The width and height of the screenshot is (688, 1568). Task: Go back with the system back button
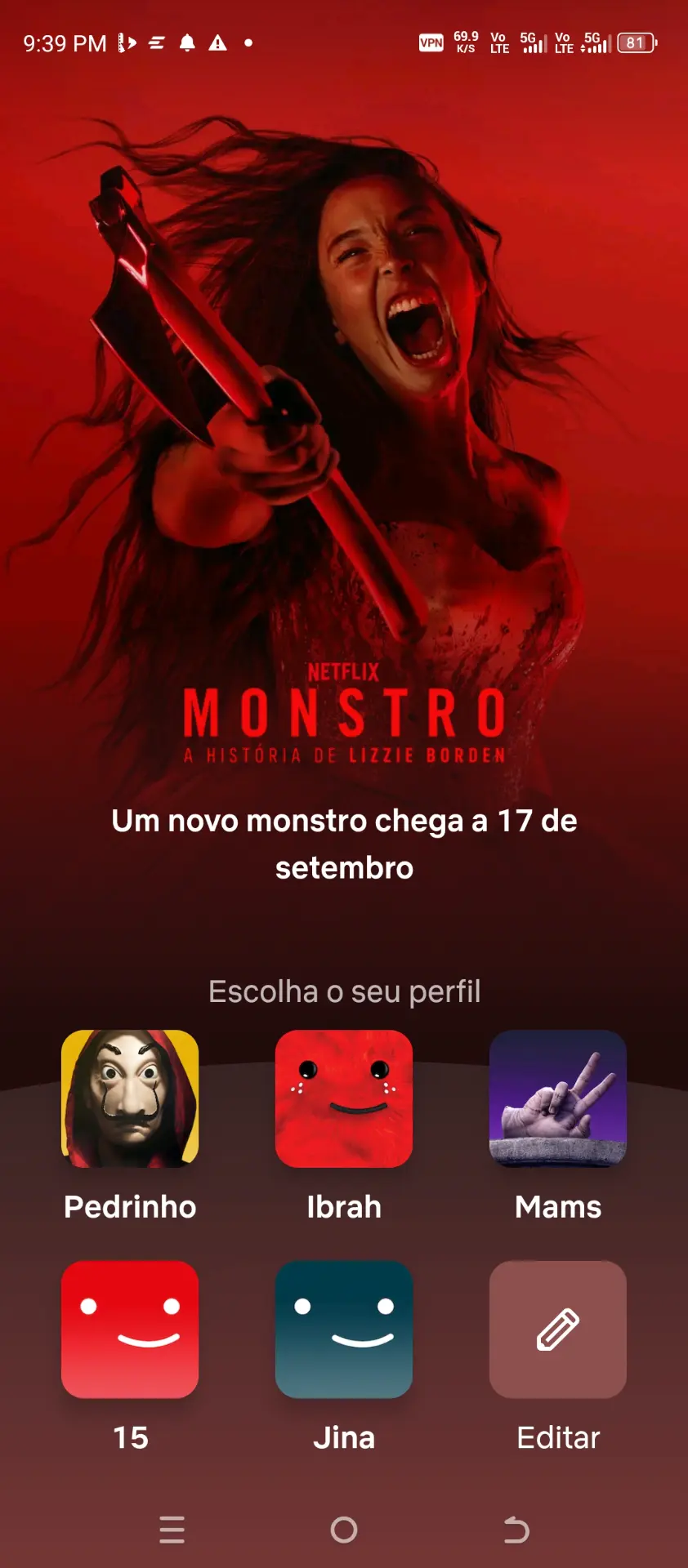tap(516, 1530)
